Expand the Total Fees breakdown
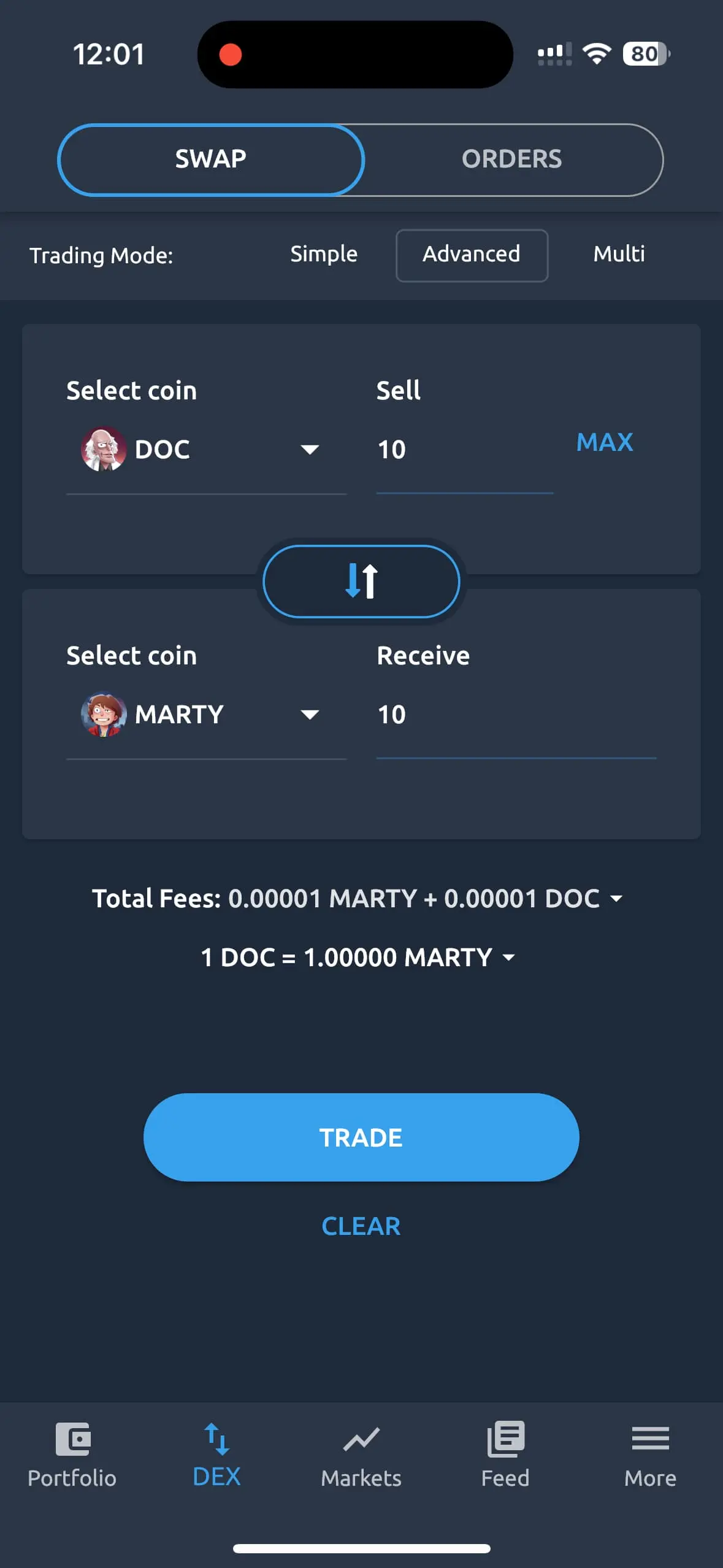The image size is (723, 1568). pyautogui.click(x=616, y=898)
